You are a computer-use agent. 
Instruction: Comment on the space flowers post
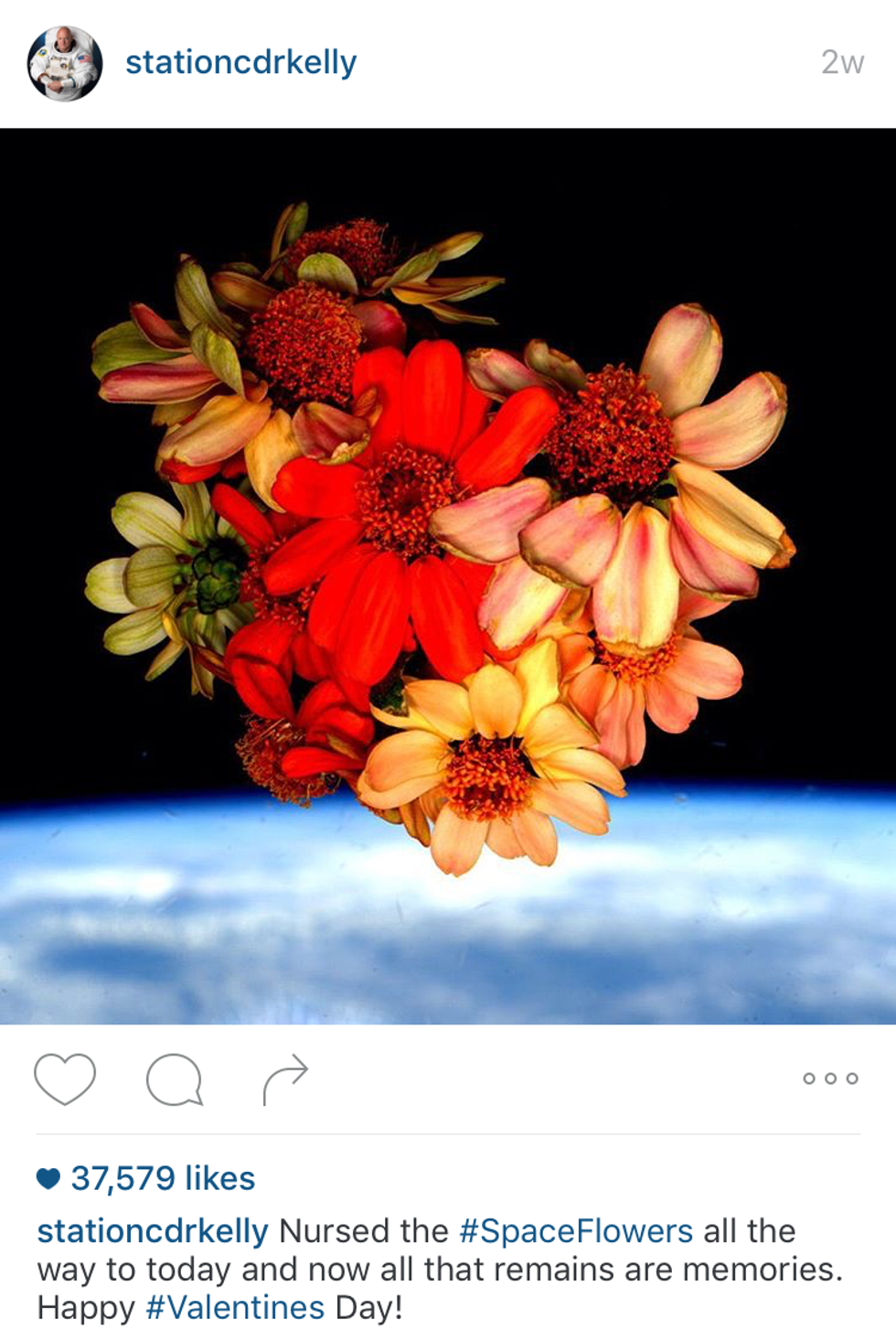[x=174, y=1079]
